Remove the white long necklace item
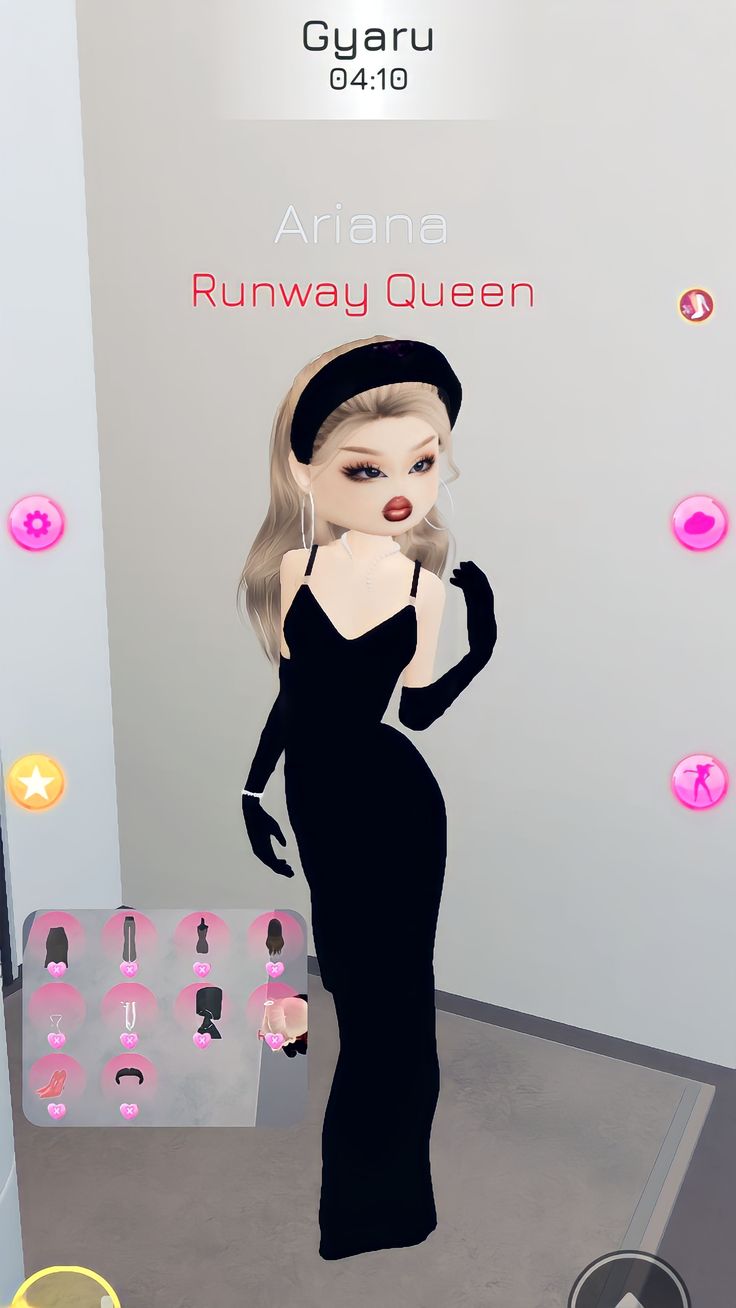 point(129,1040)
